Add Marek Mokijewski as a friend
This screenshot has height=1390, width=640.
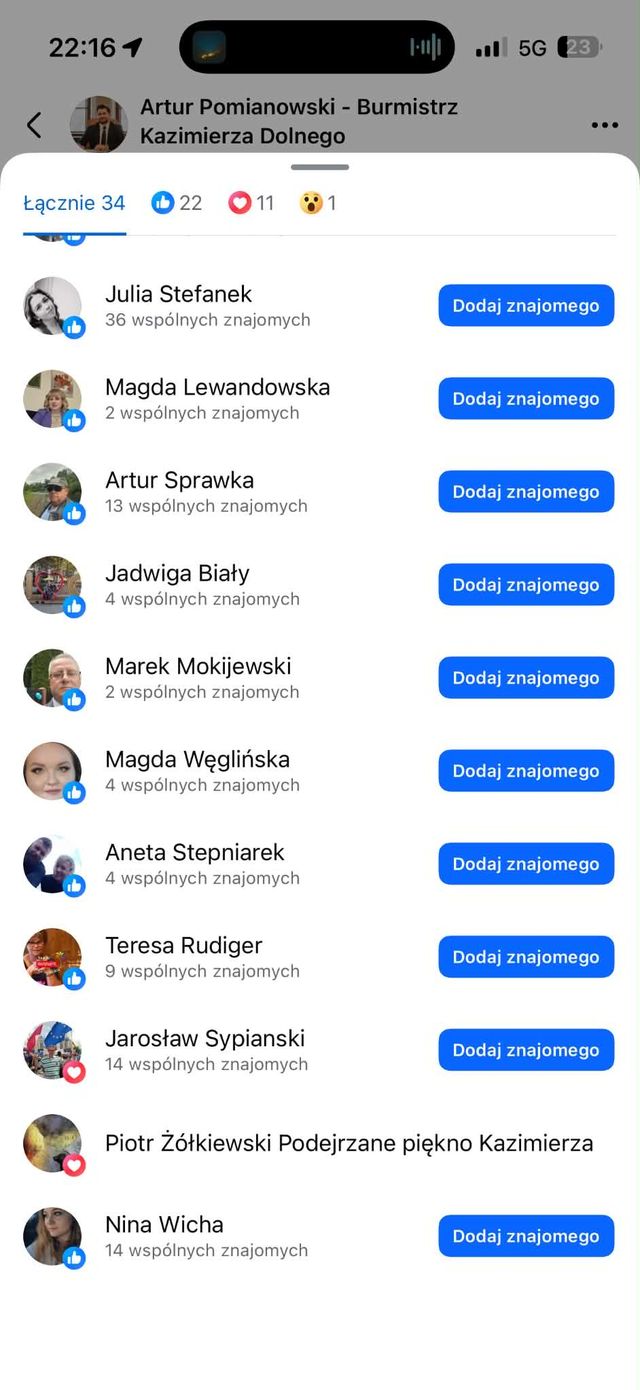[526, 678]
